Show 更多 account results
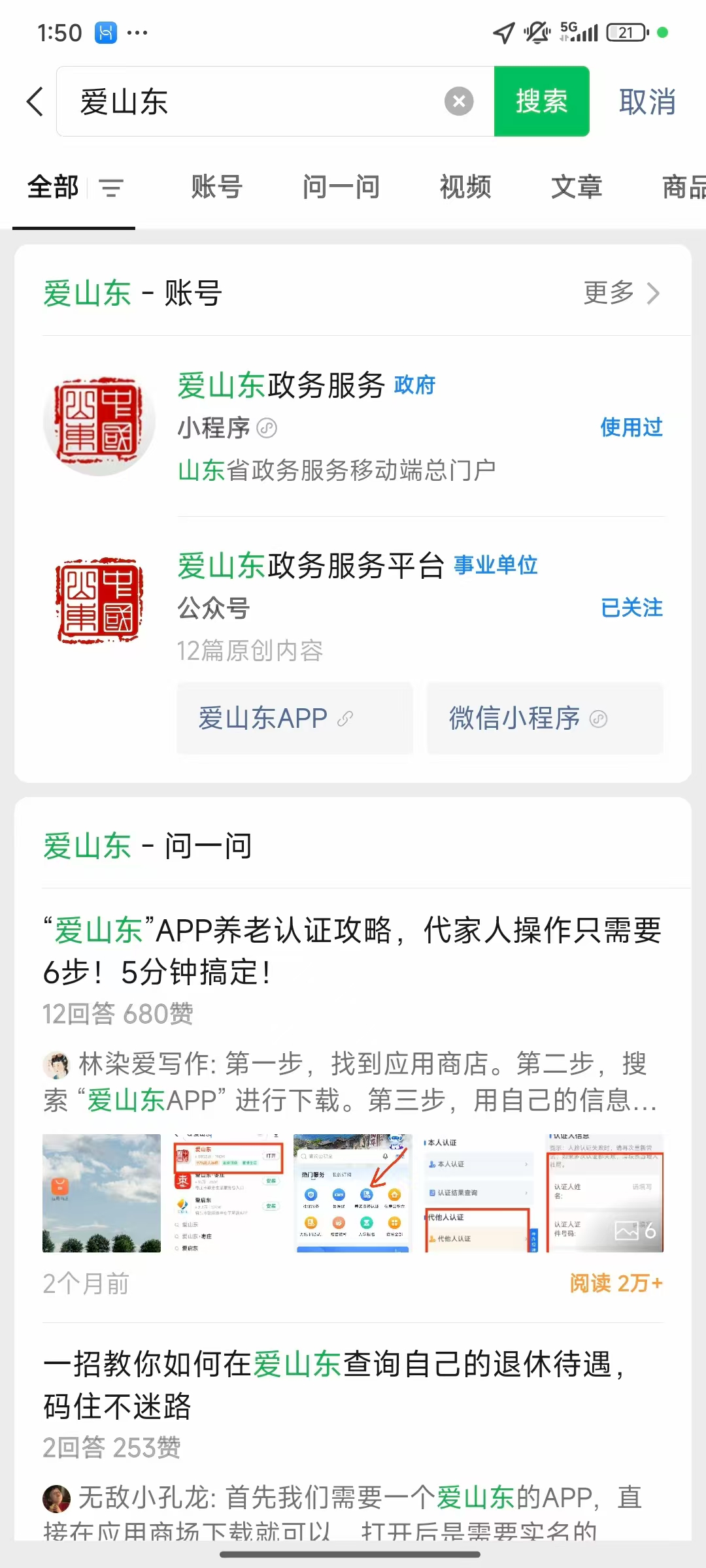Viewport: 706px width, 1568px height. (x=621, y=293)
